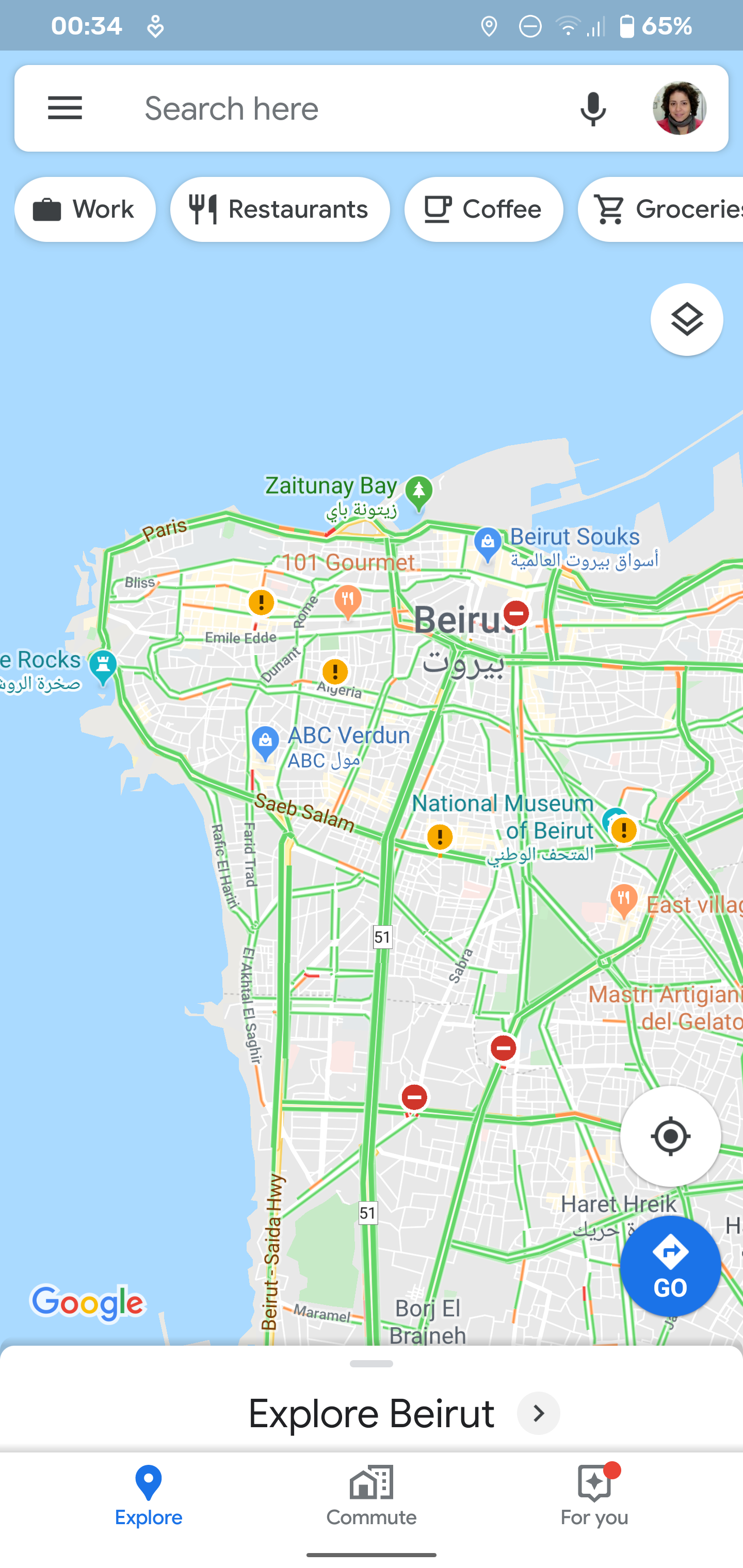
Task: Show Coffee places nearby
Action: click(483, 209)
